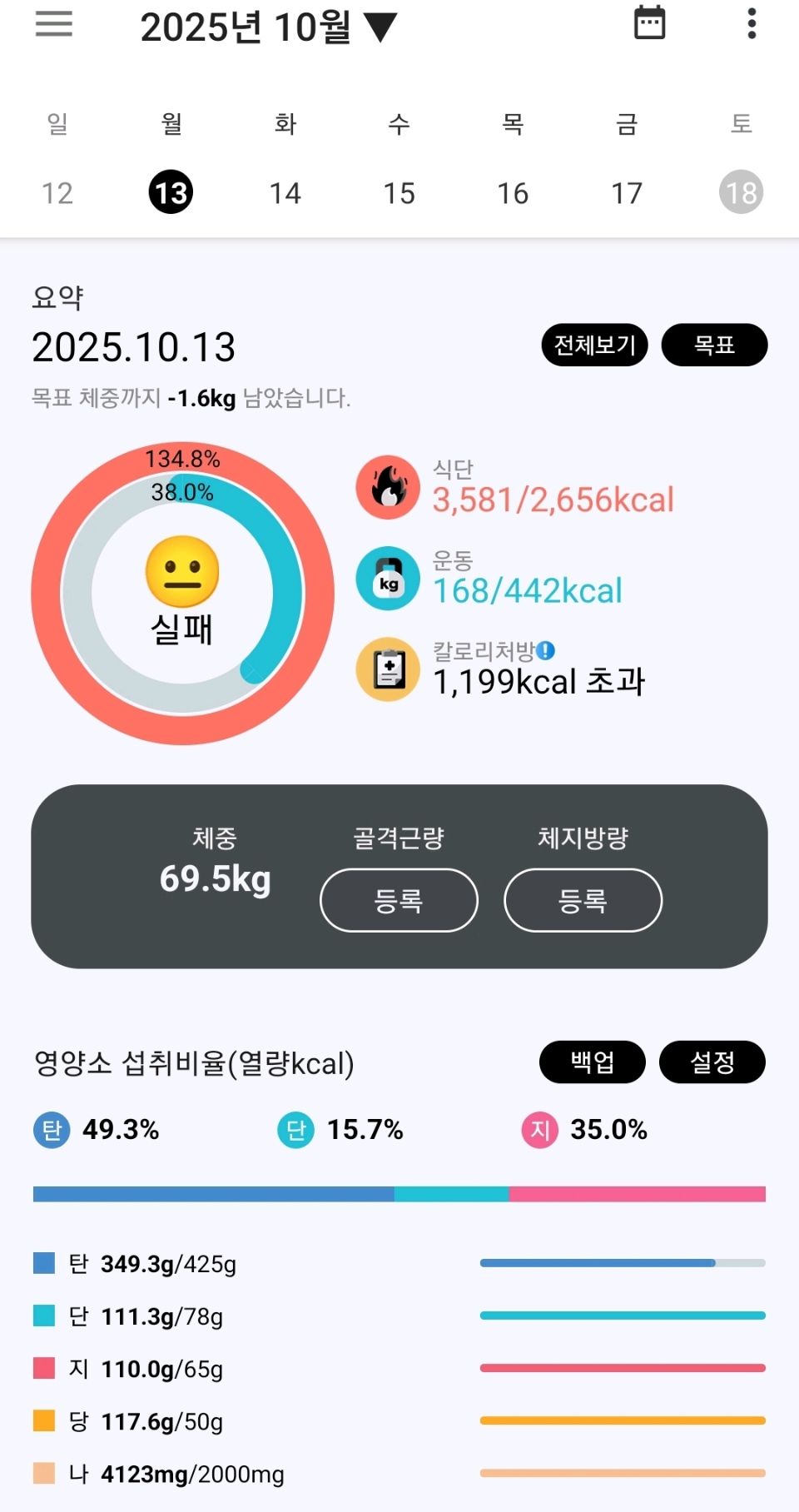Register 골격근량 with its 등록 button
Image resolution: width=799 pixels, height=1512 pixels.
coord(399,900)
